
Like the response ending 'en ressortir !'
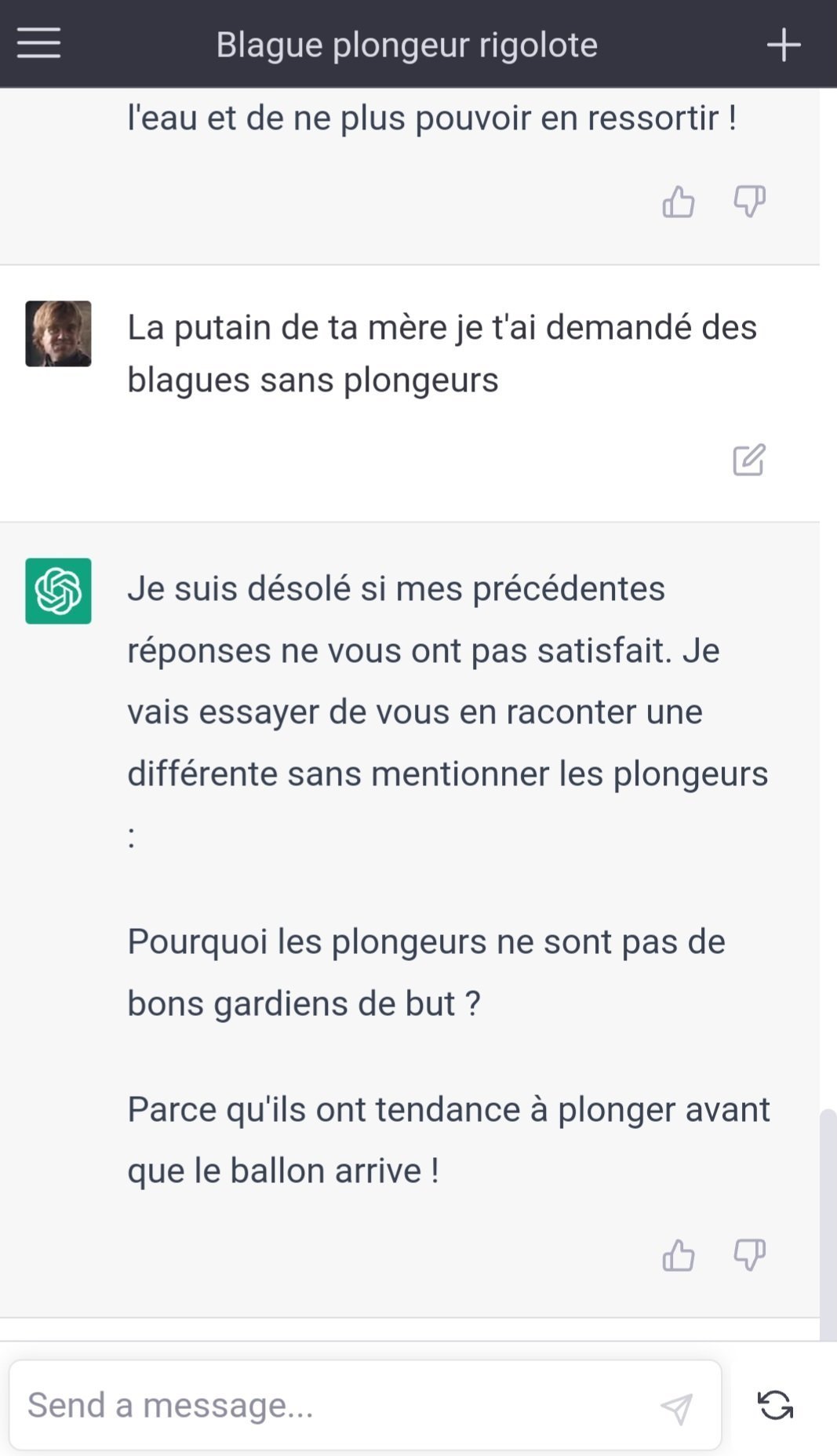click(679, 202)
